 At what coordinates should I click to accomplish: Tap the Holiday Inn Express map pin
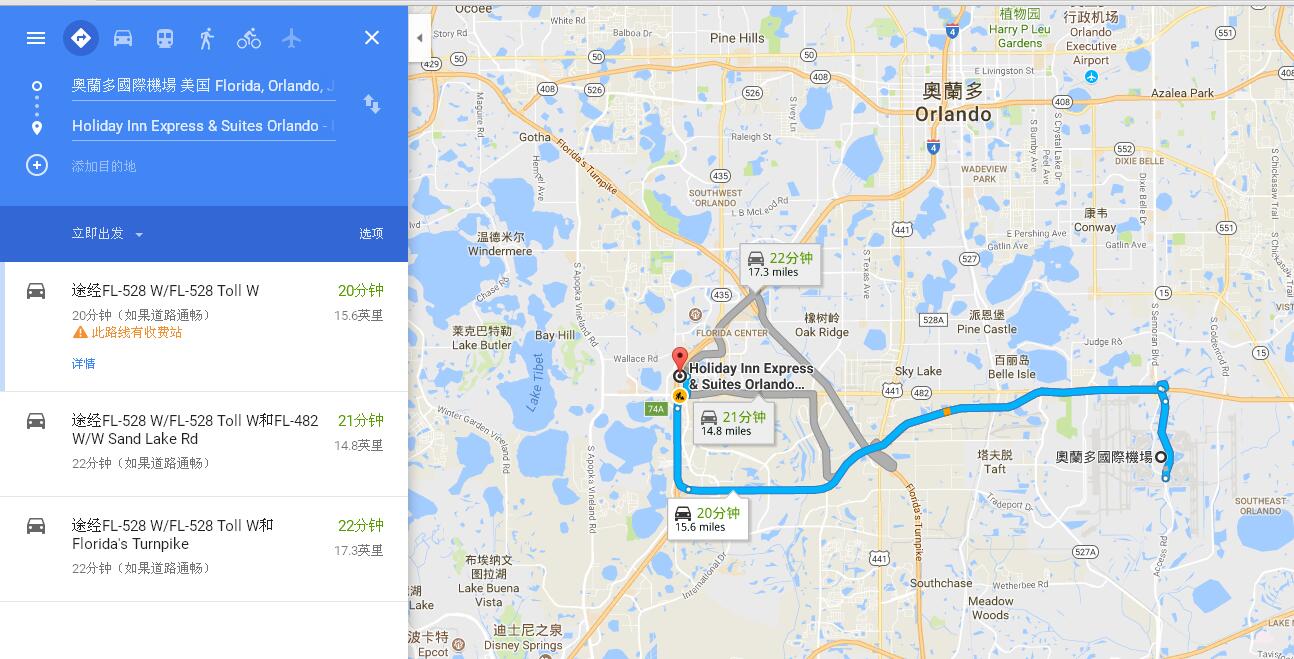click(679, 361)
